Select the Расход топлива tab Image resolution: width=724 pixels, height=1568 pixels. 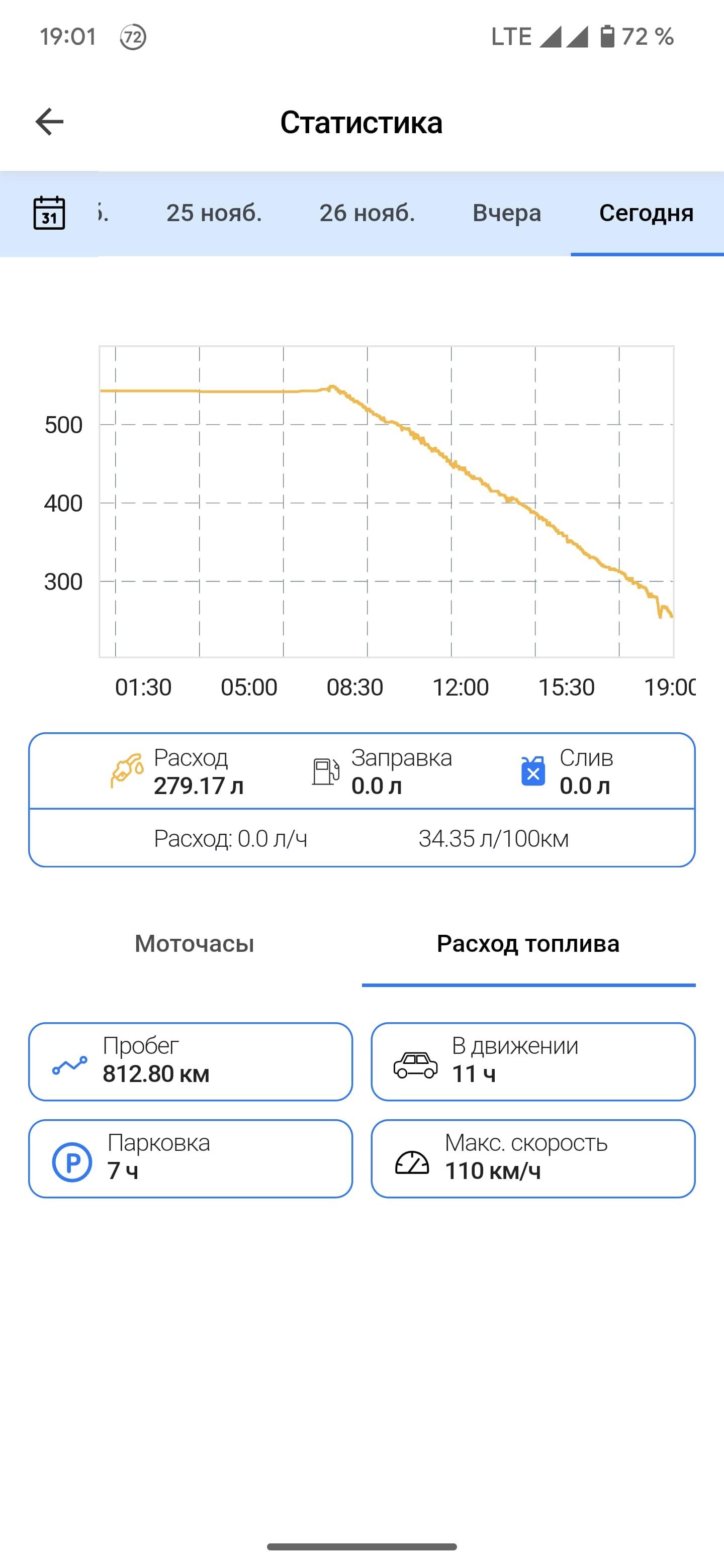pos(528,943)
